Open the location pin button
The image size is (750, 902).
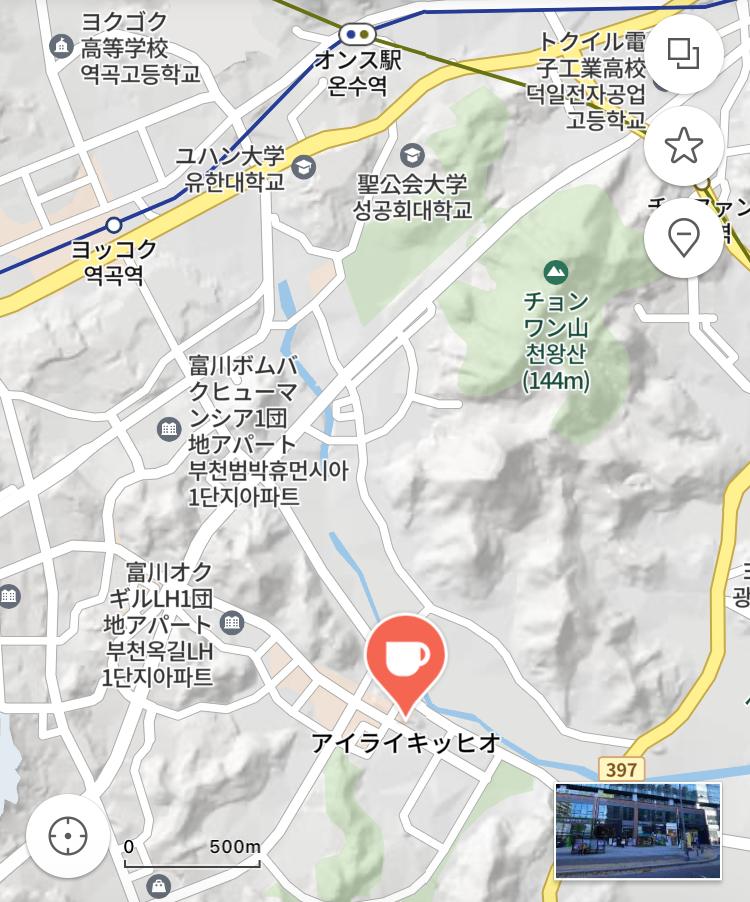684,238
